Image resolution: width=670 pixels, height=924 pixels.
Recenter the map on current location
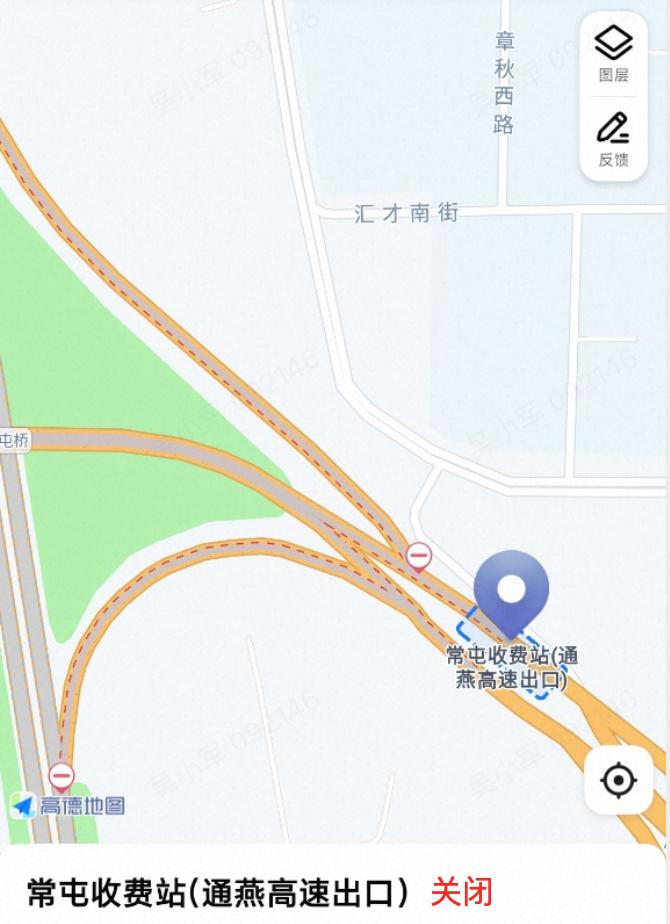[x=619, y=780]
